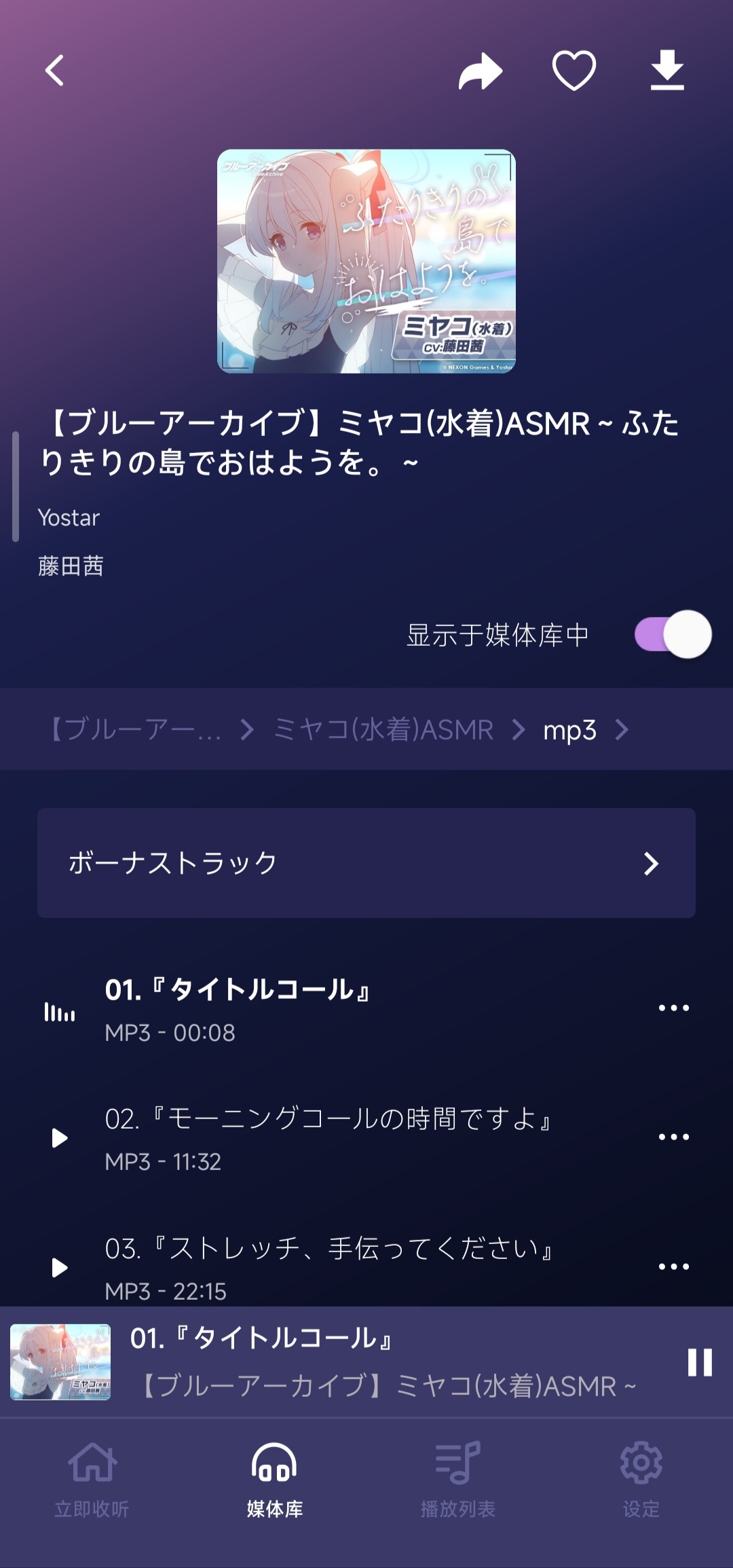Viewport: 733px width, 1568px height.
Task: Select ミヤコ(水着)ASMR in the breadcrumb
Action: 383,729
